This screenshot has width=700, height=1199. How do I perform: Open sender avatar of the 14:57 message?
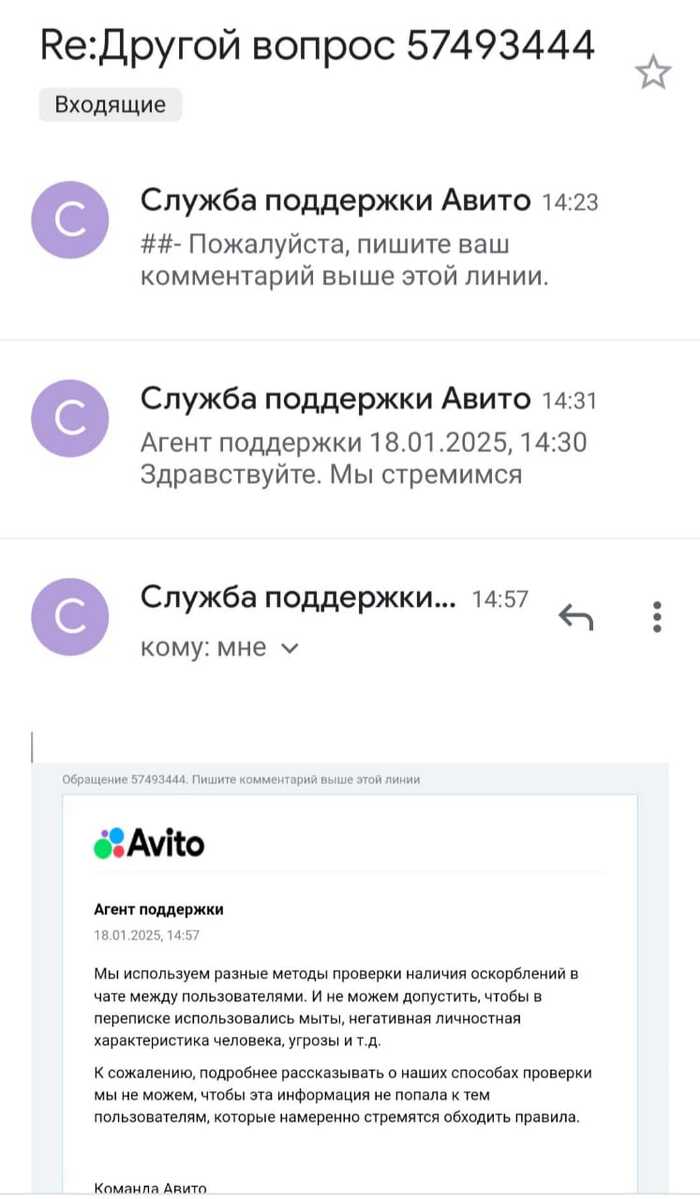coord(70,616)
